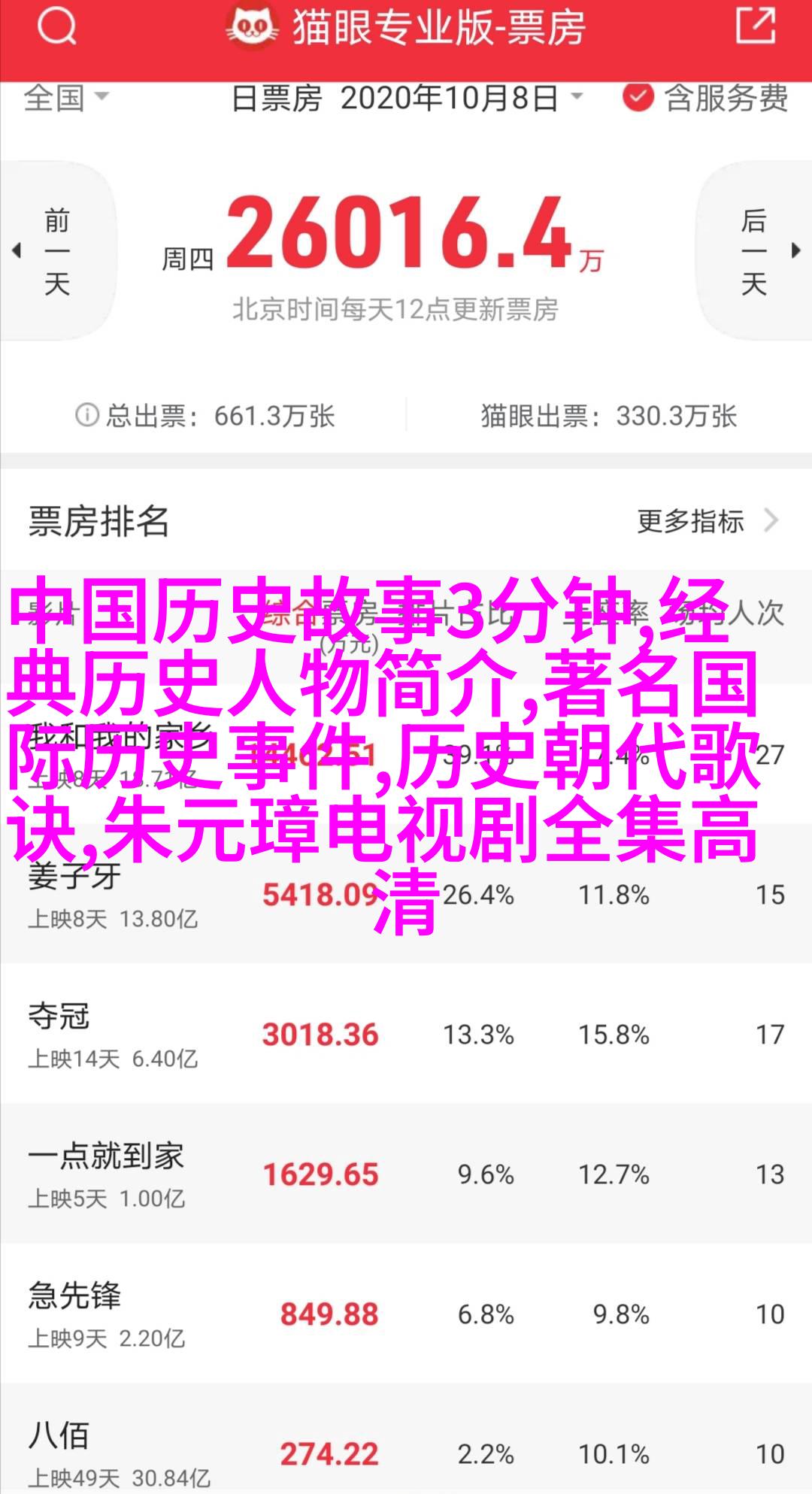Open the 姜子牙 movie row

[406, 895]
